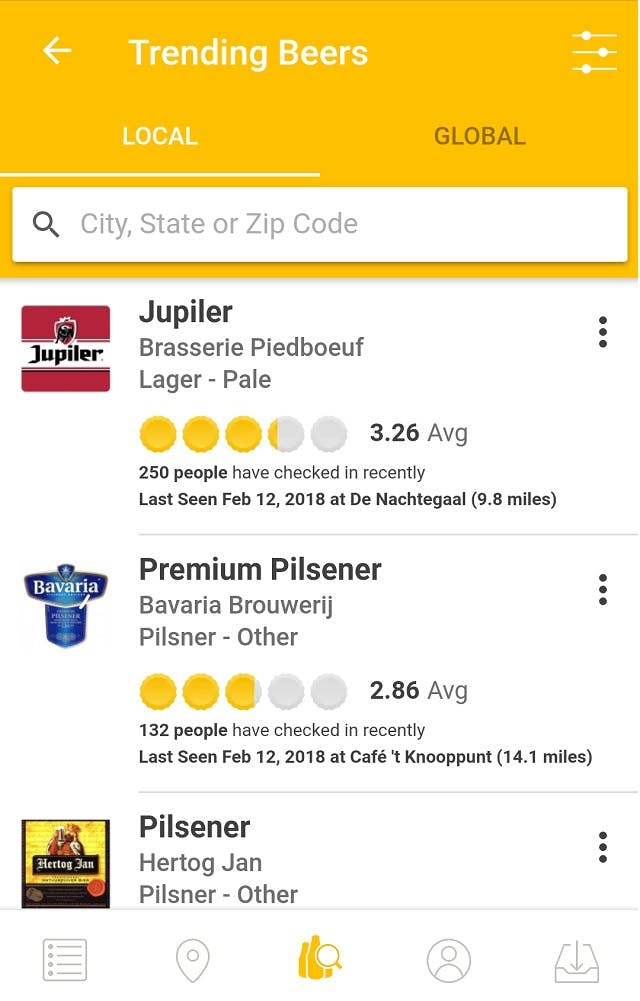Show more options for Premium Pilsener
Viewport: 640px width, 1001px height.
[602, 590]
